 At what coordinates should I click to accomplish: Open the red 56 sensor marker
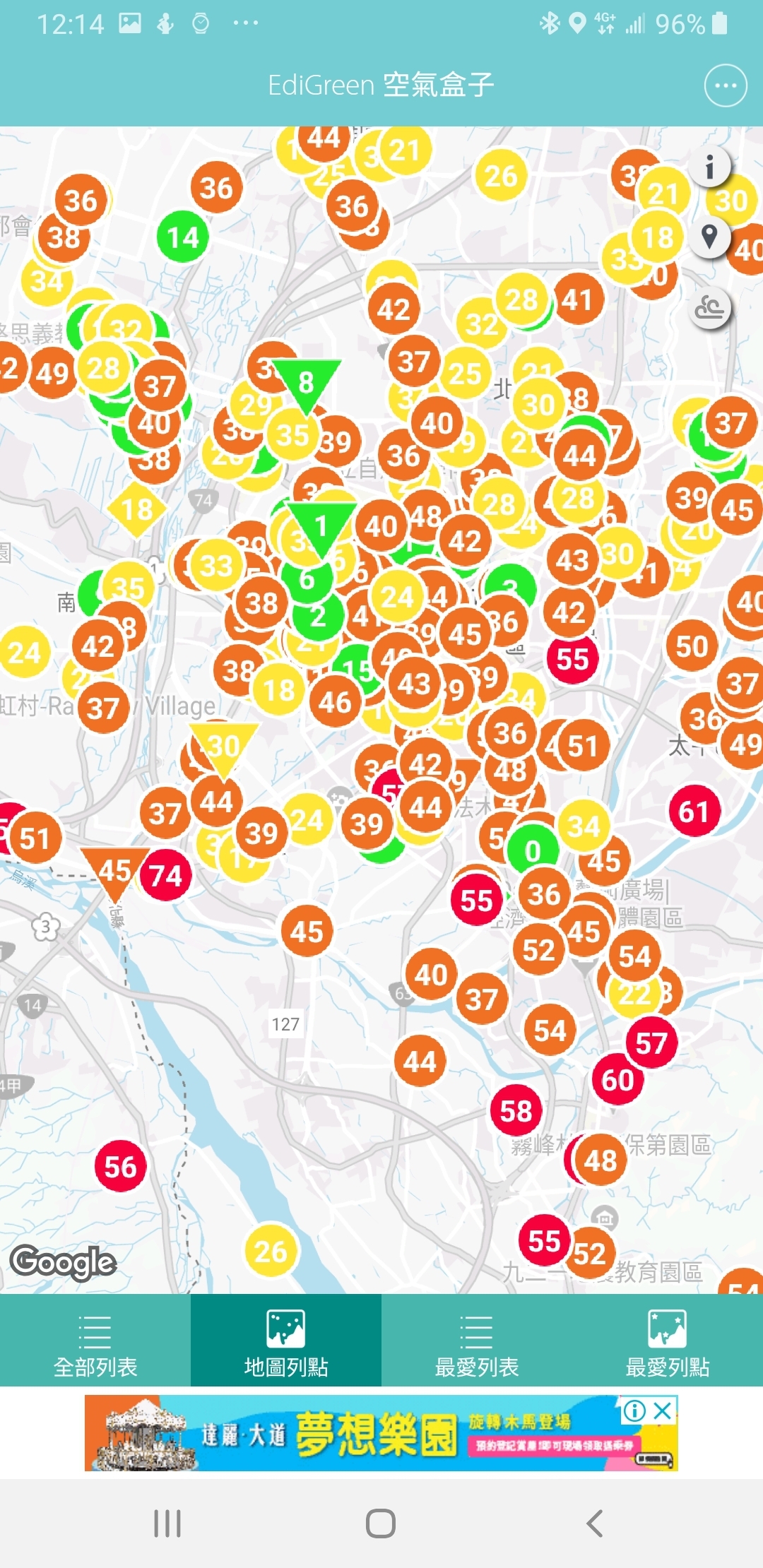click(x=120, y=1167)
